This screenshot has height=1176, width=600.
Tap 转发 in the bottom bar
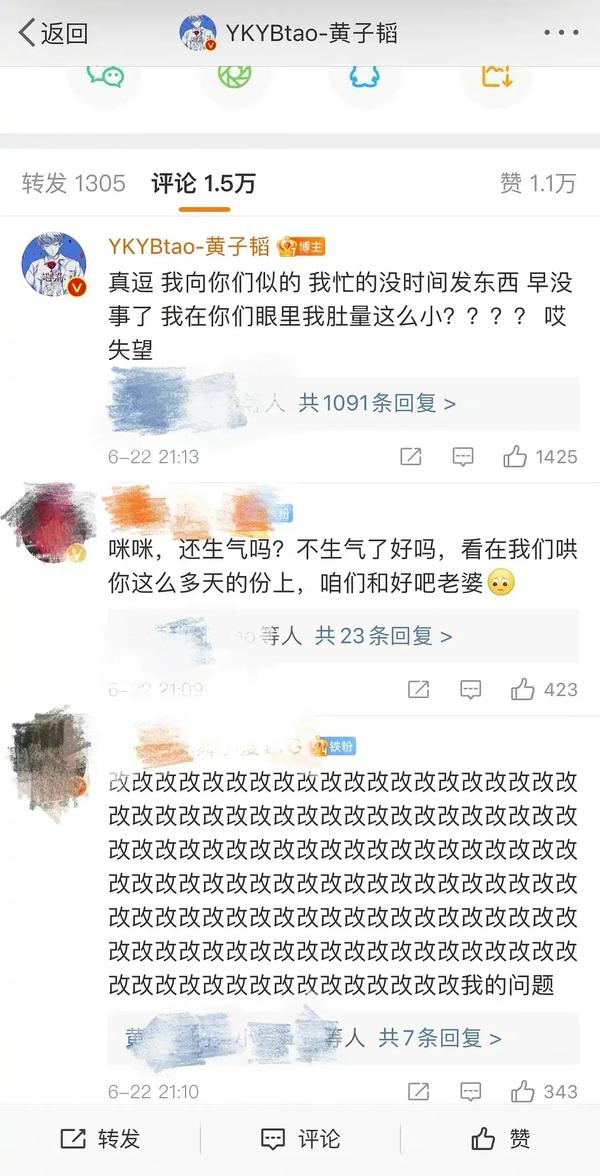[x=100, y=1138]
